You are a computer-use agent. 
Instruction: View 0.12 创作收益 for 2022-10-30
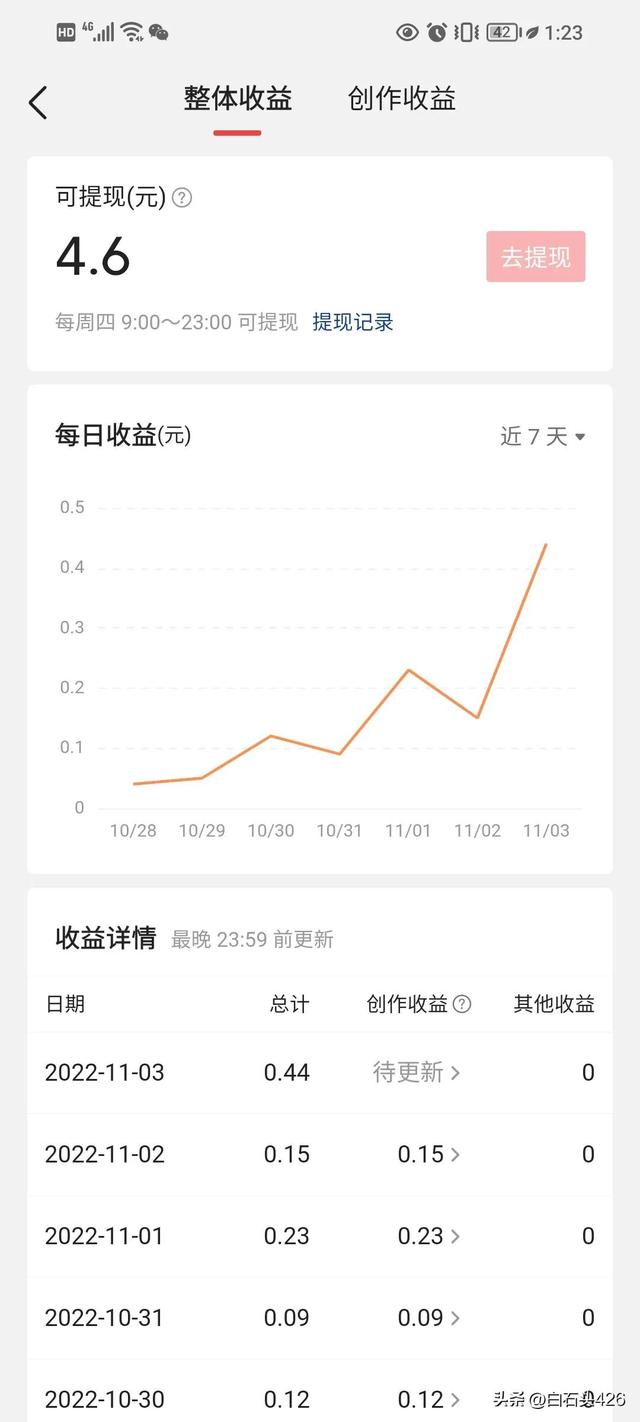[x=429, y=1399]
